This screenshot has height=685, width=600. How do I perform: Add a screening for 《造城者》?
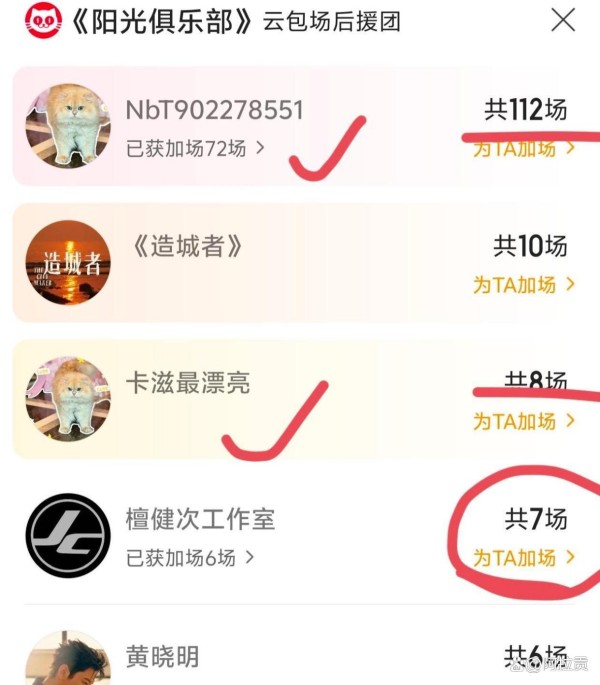coord(524,285)
